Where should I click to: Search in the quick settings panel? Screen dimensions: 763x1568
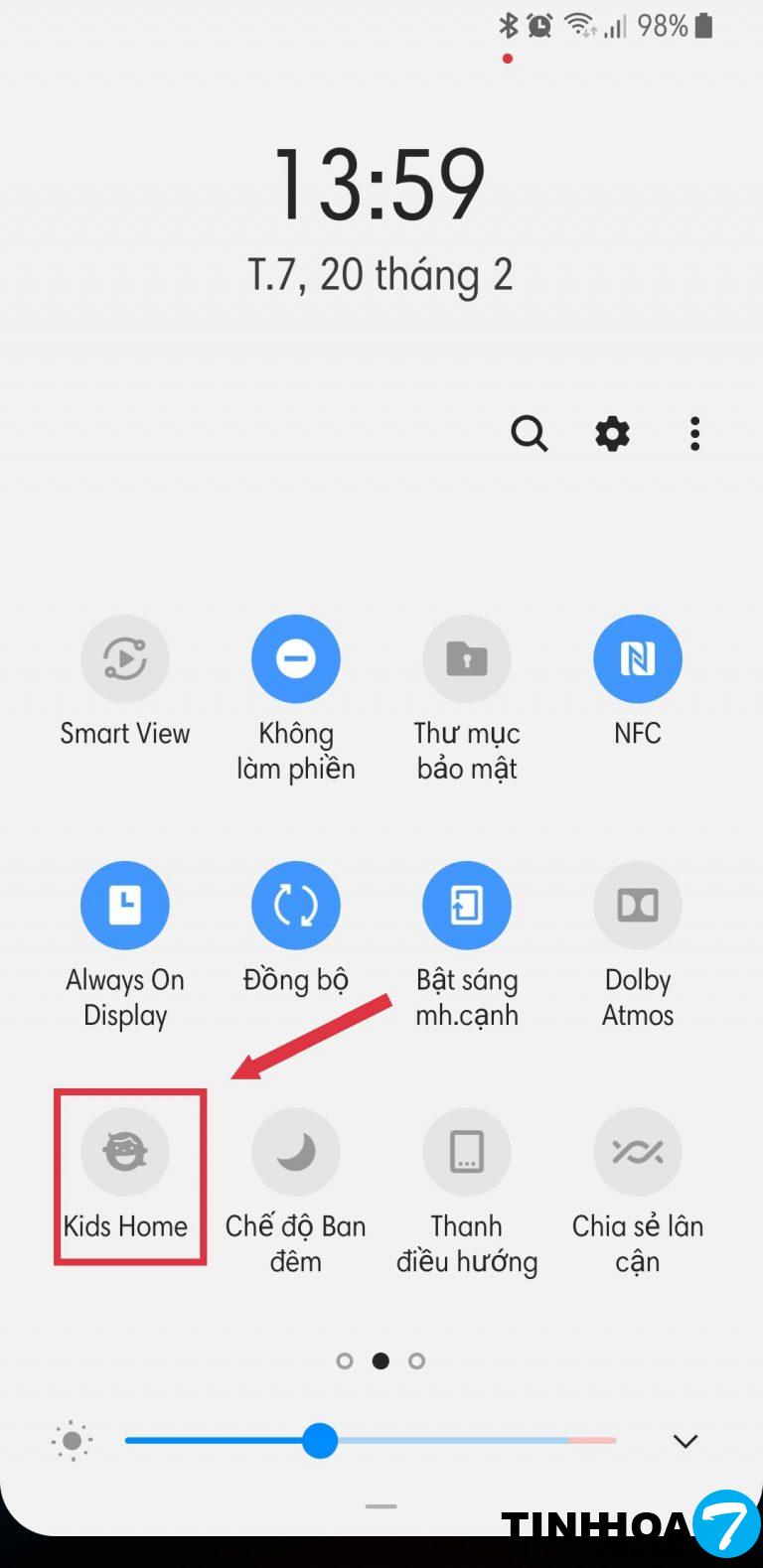pos(529,434)
